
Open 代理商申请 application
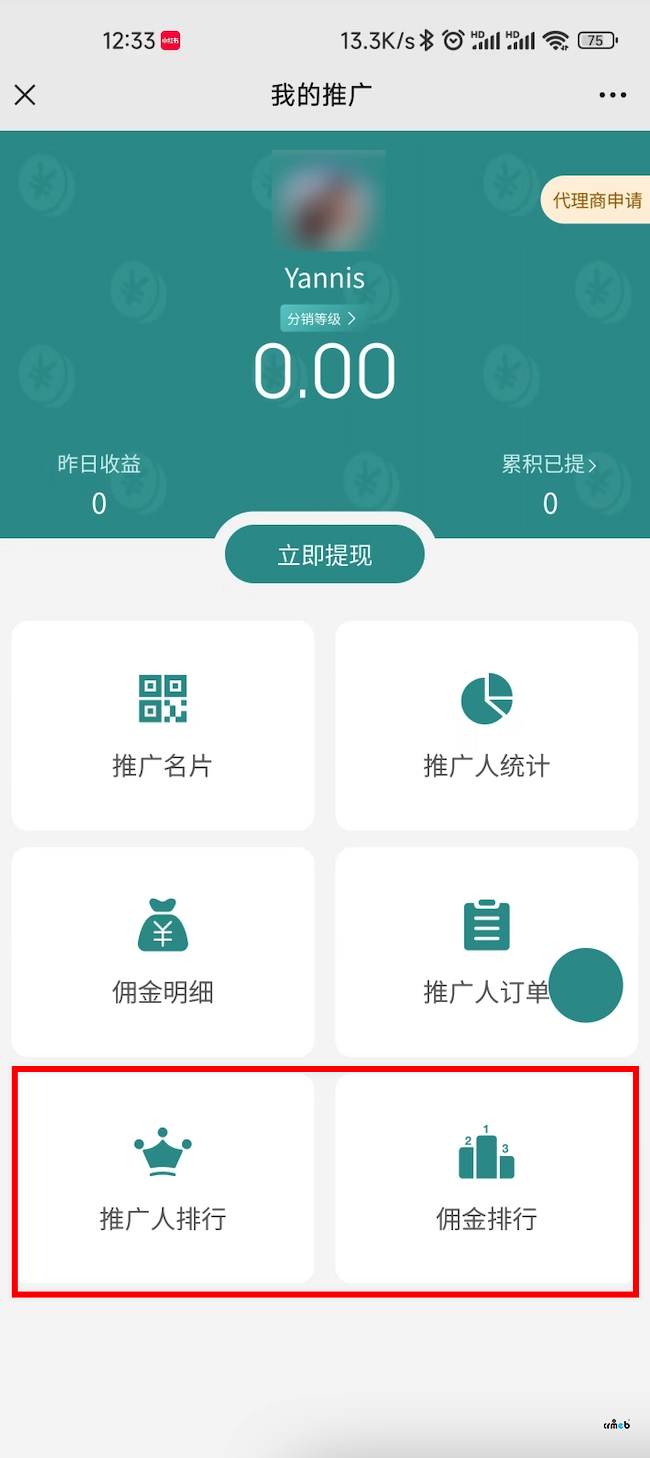[x=596, y=200]
